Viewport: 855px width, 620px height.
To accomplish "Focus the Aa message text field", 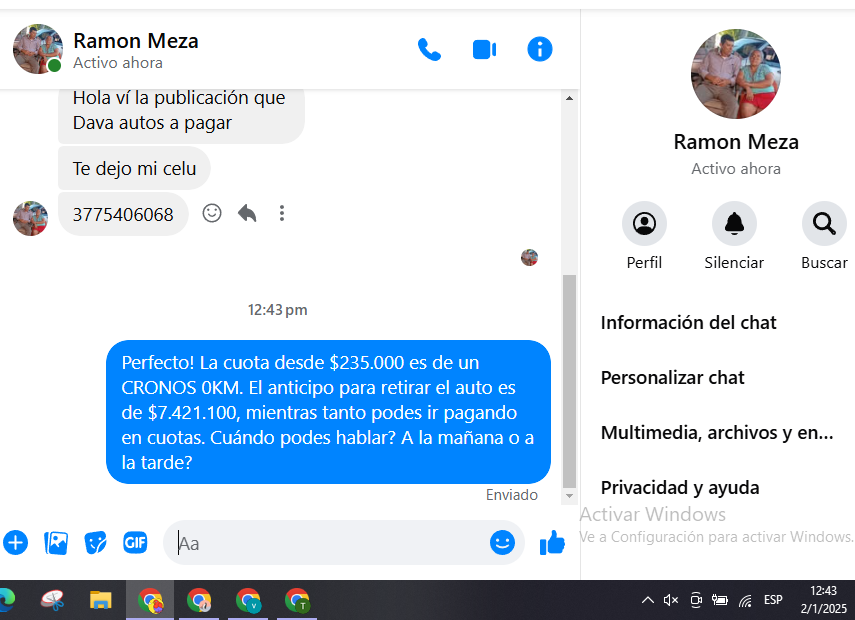I will tap(330, 543).
